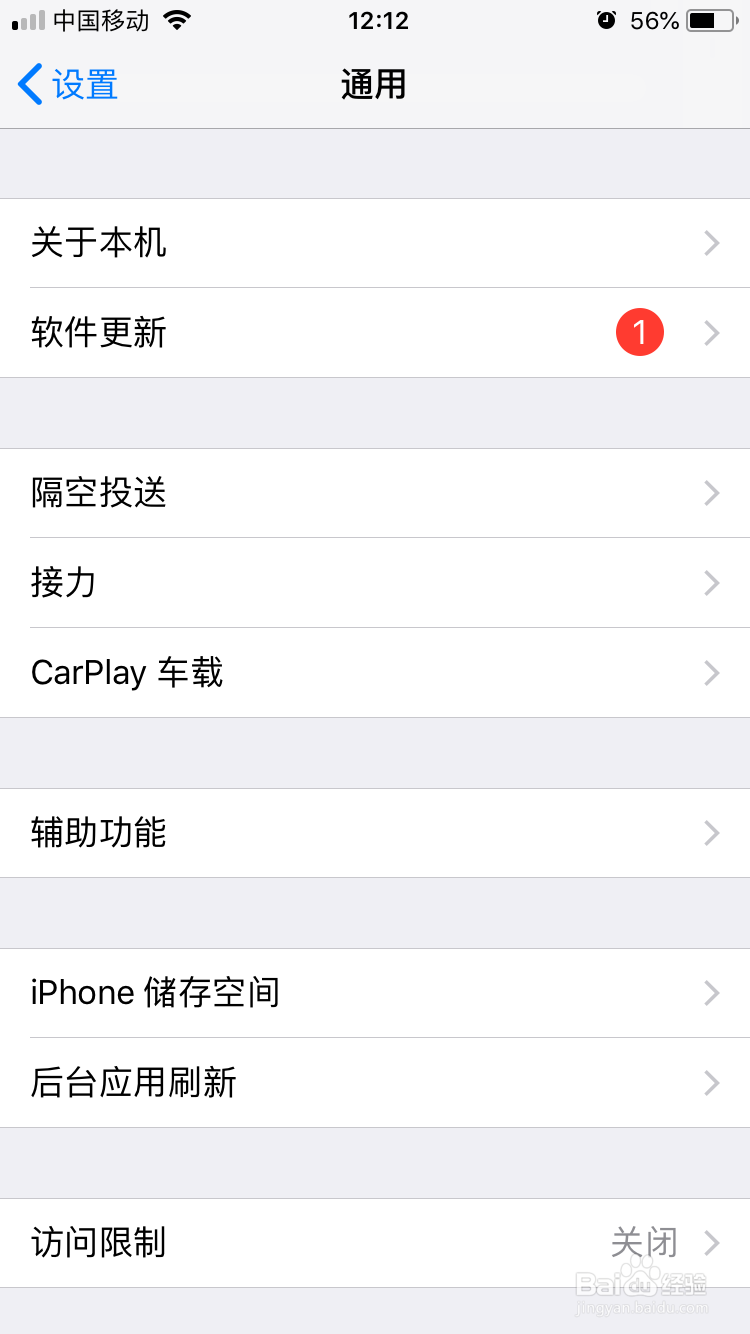Open 访问限制 settings
This screenshot has width=750, height=1334.
[x=300, y=1243]
